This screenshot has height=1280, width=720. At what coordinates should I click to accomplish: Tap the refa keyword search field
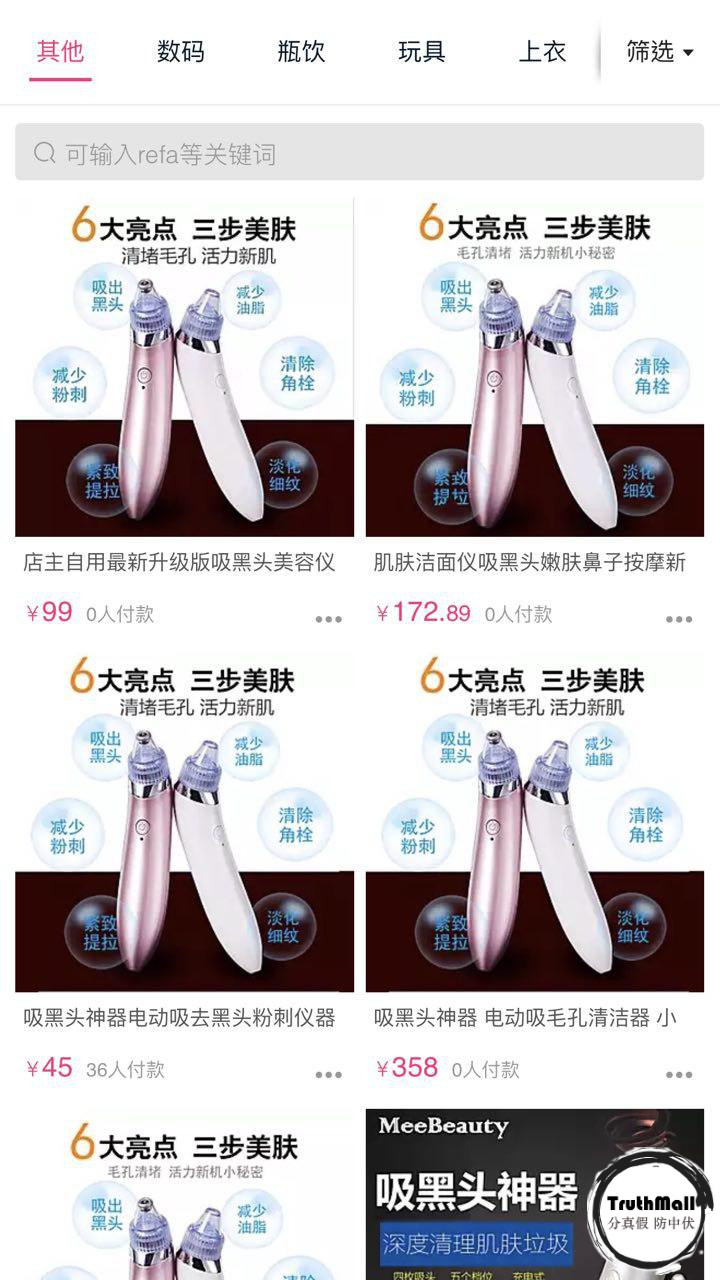360,153
